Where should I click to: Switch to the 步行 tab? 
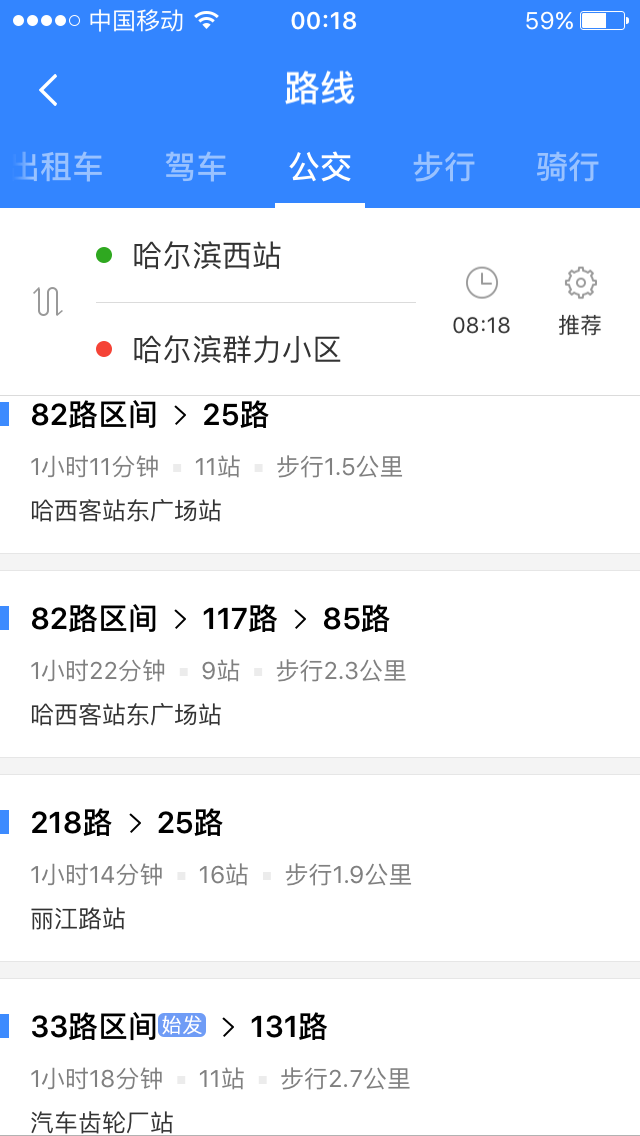tap(444, 167)
